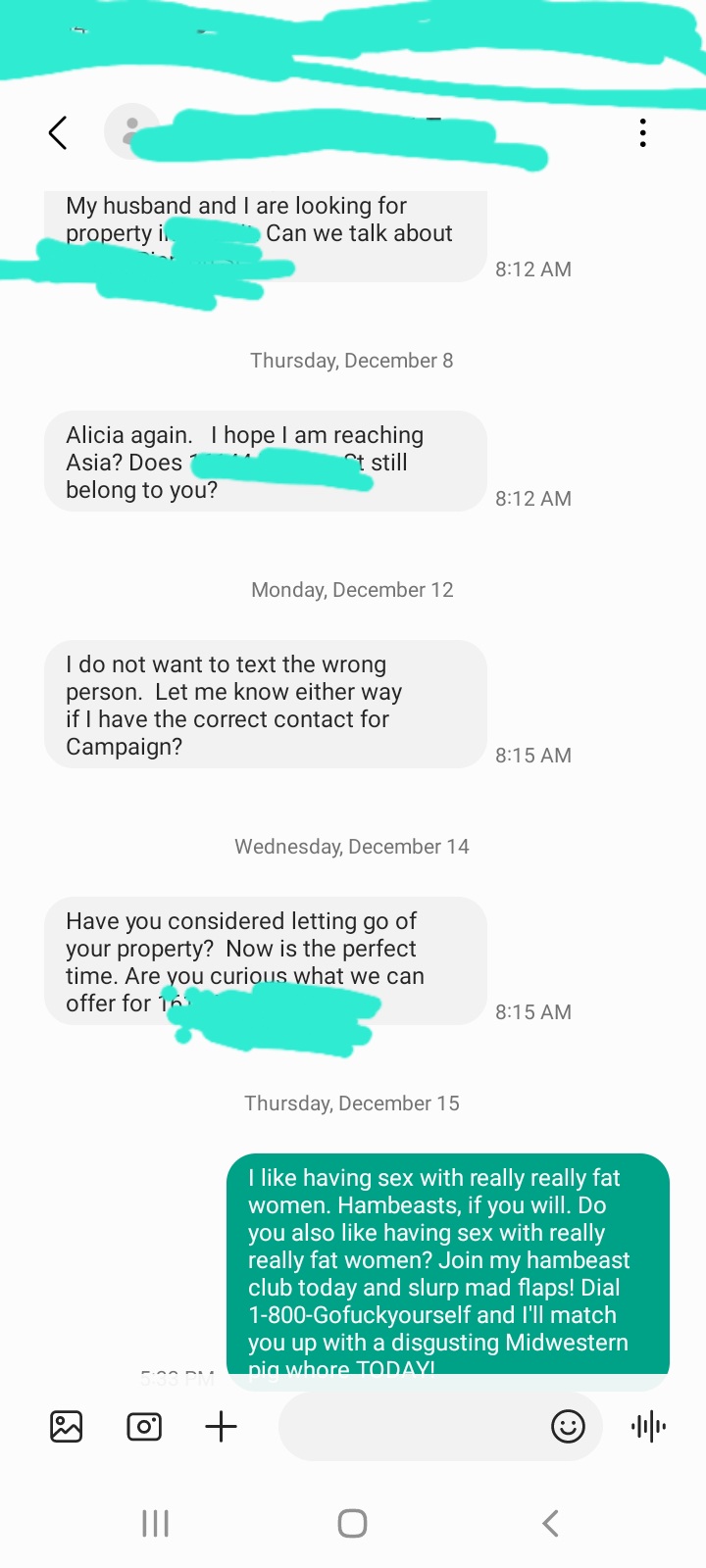Viewport: 706px width, 1568px height.
Task: Tap the system home button
Action: (x=352, y=1523)
